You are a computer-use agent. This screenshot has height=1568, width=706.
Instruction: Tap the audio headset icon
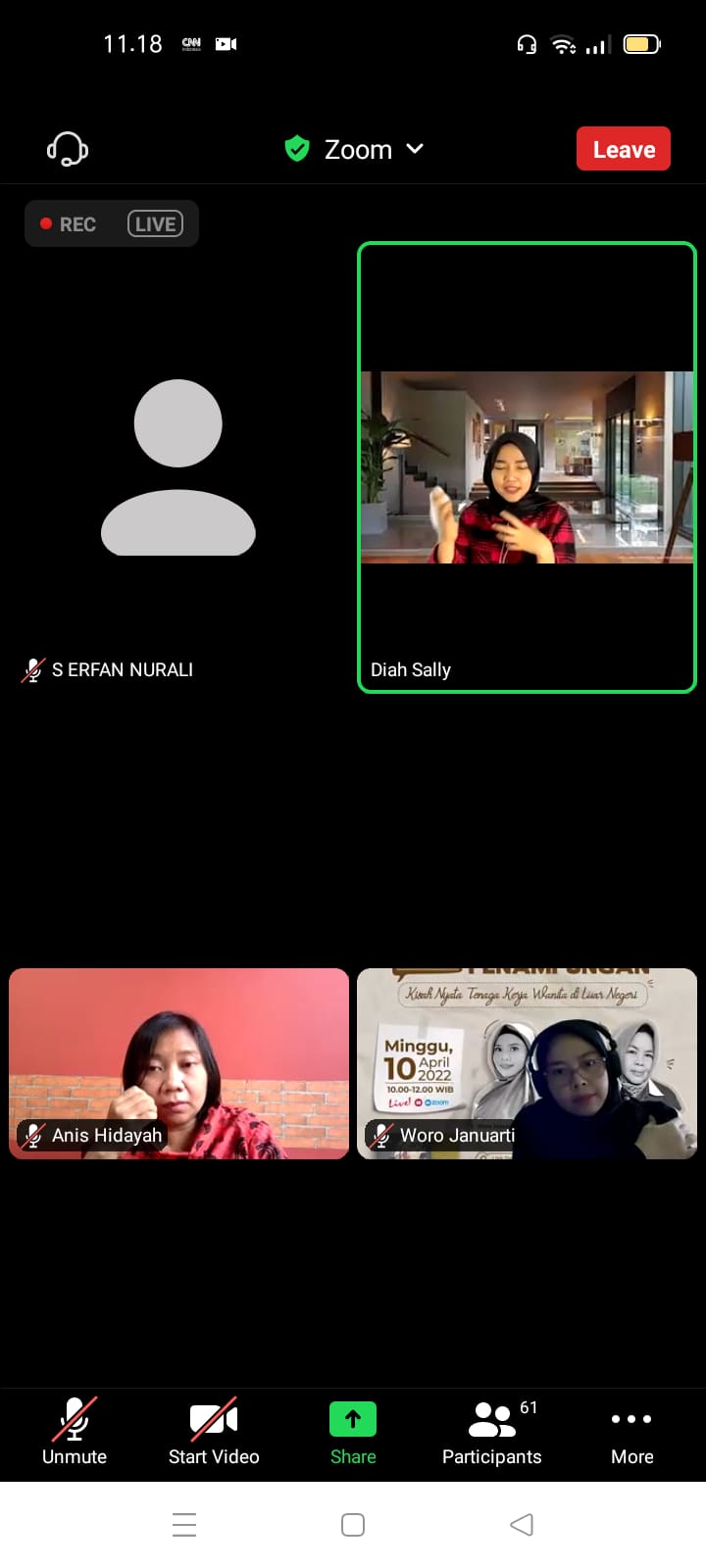[x=68, y=149]
